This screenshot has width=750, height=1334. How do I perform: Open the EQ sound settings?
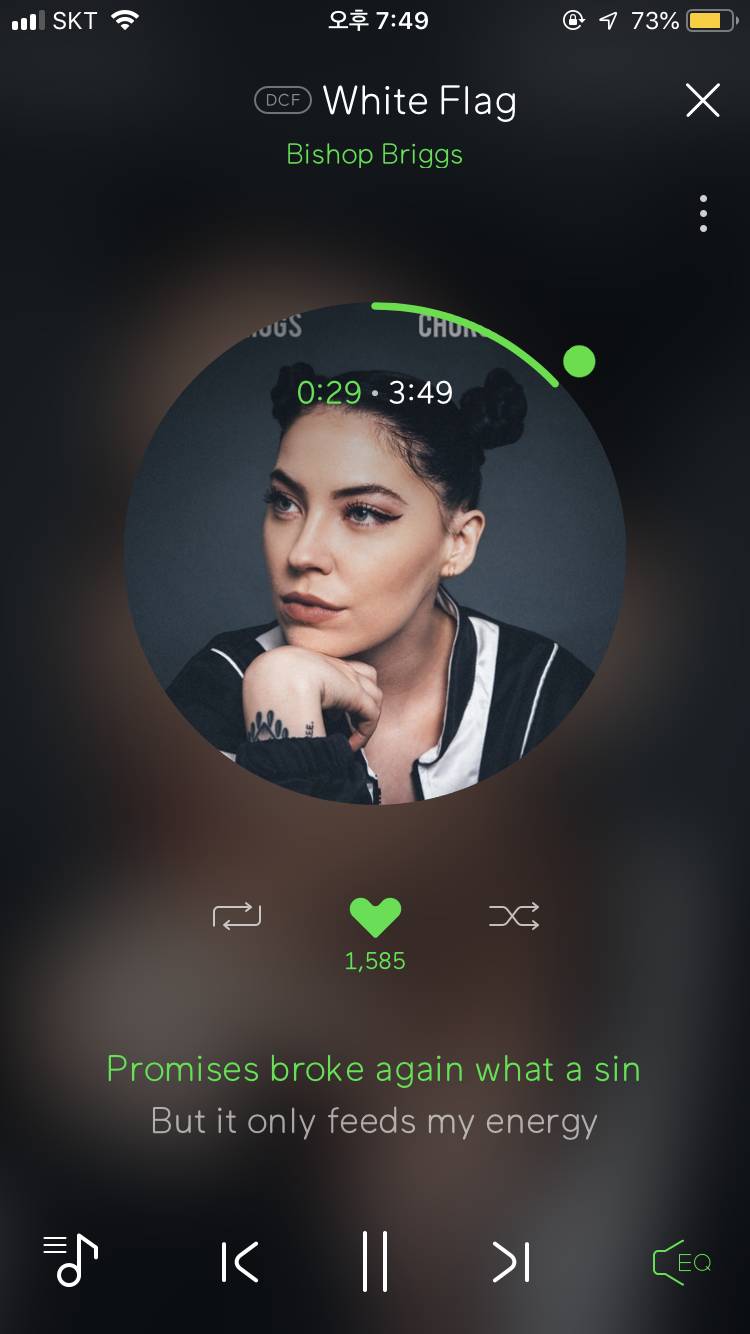(x=682, y=1262)
